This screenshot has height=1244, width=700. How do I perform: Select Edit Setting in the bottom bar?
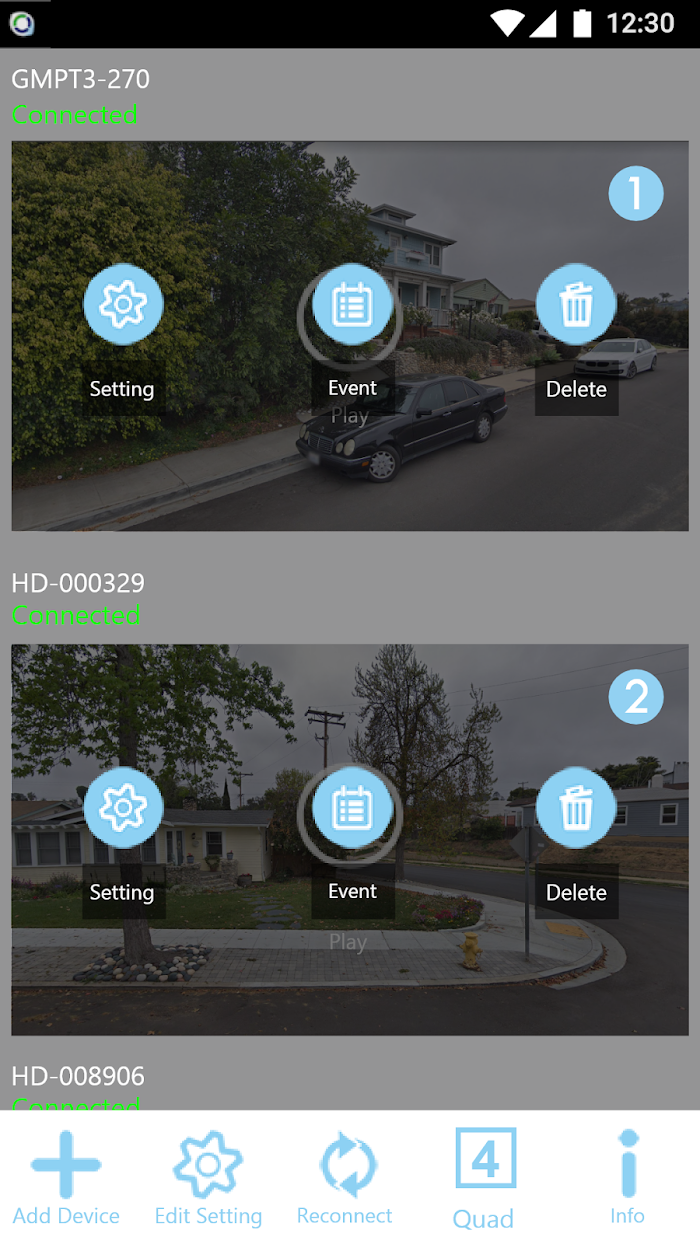pos(208,1178)
